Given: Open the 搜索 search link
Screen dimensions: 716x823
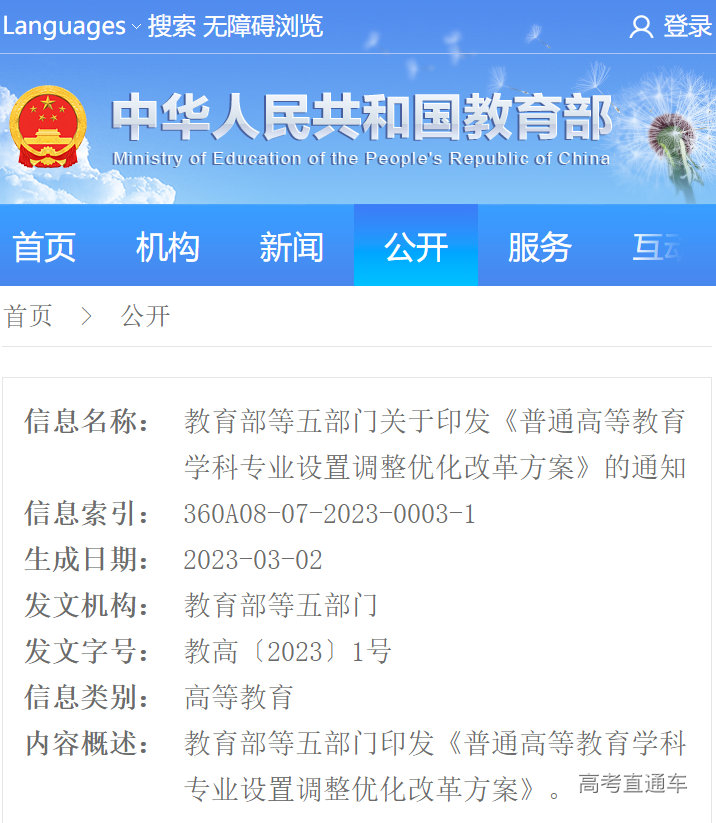Looking at the screenshot, I should click(171, 26).
